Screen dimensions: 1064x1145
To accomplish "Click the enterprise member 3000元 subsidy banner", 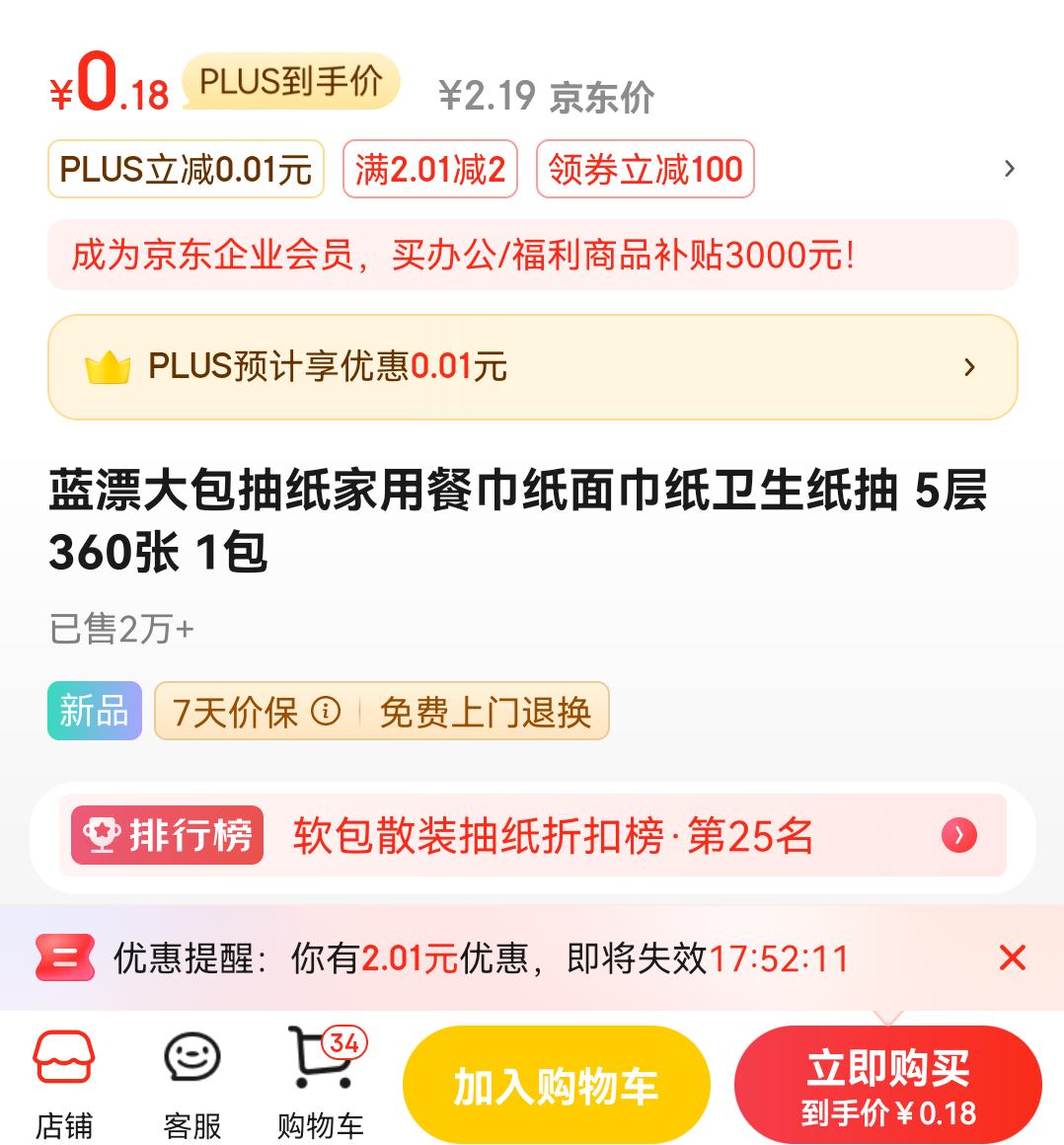I will pyautogui.click(x=532, y=256).
